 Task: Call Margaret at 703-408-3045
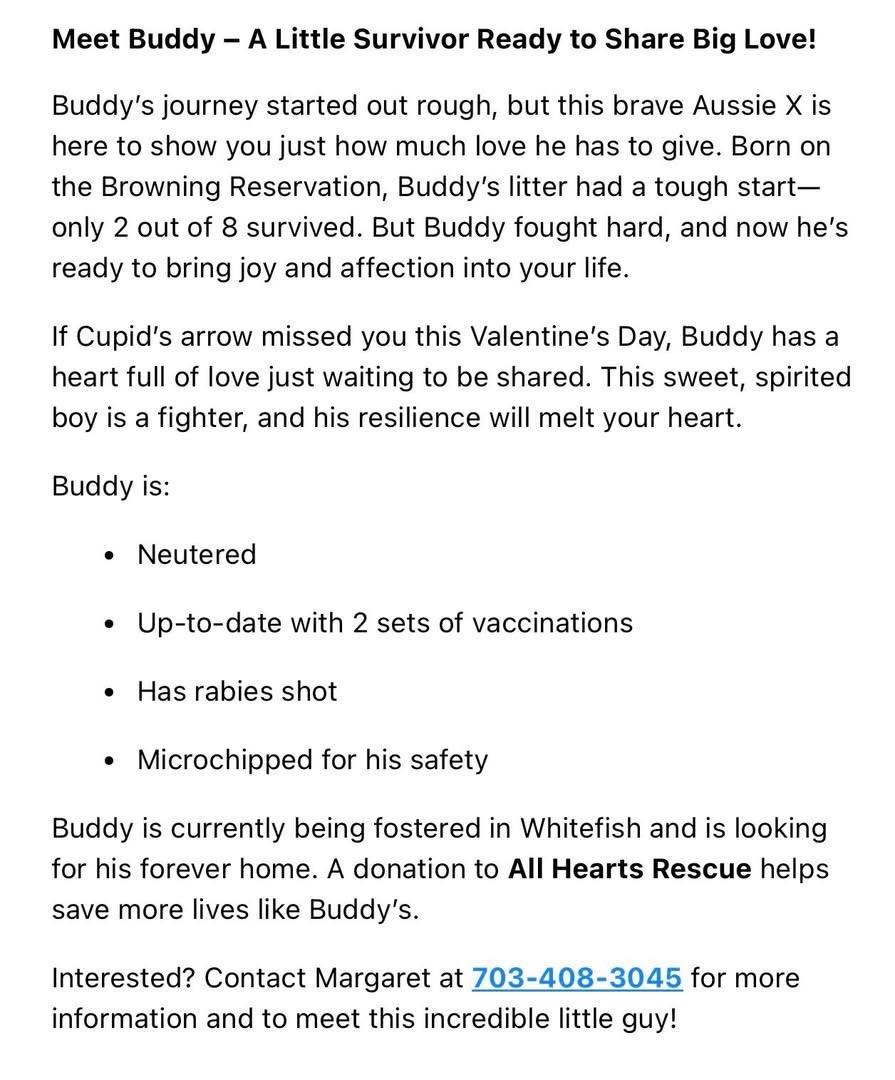[576, 977]
